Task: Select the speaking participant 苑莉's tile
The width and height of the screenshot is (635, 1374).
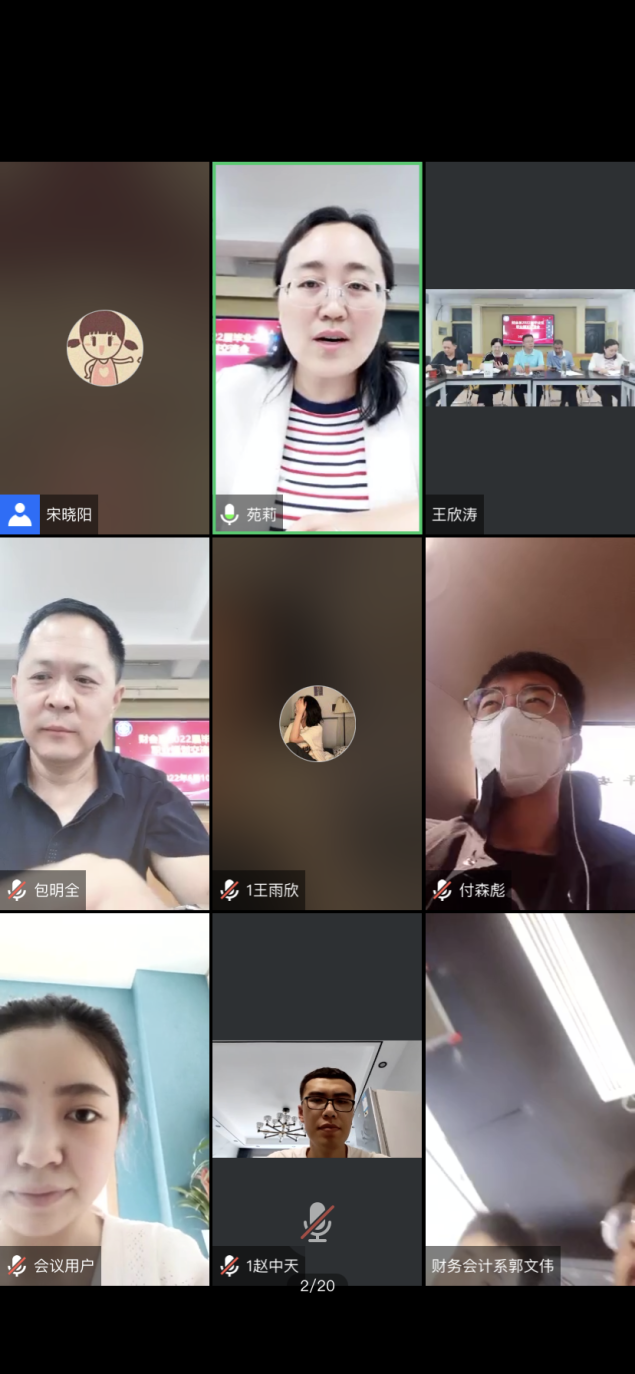Action: coord(317,347)
